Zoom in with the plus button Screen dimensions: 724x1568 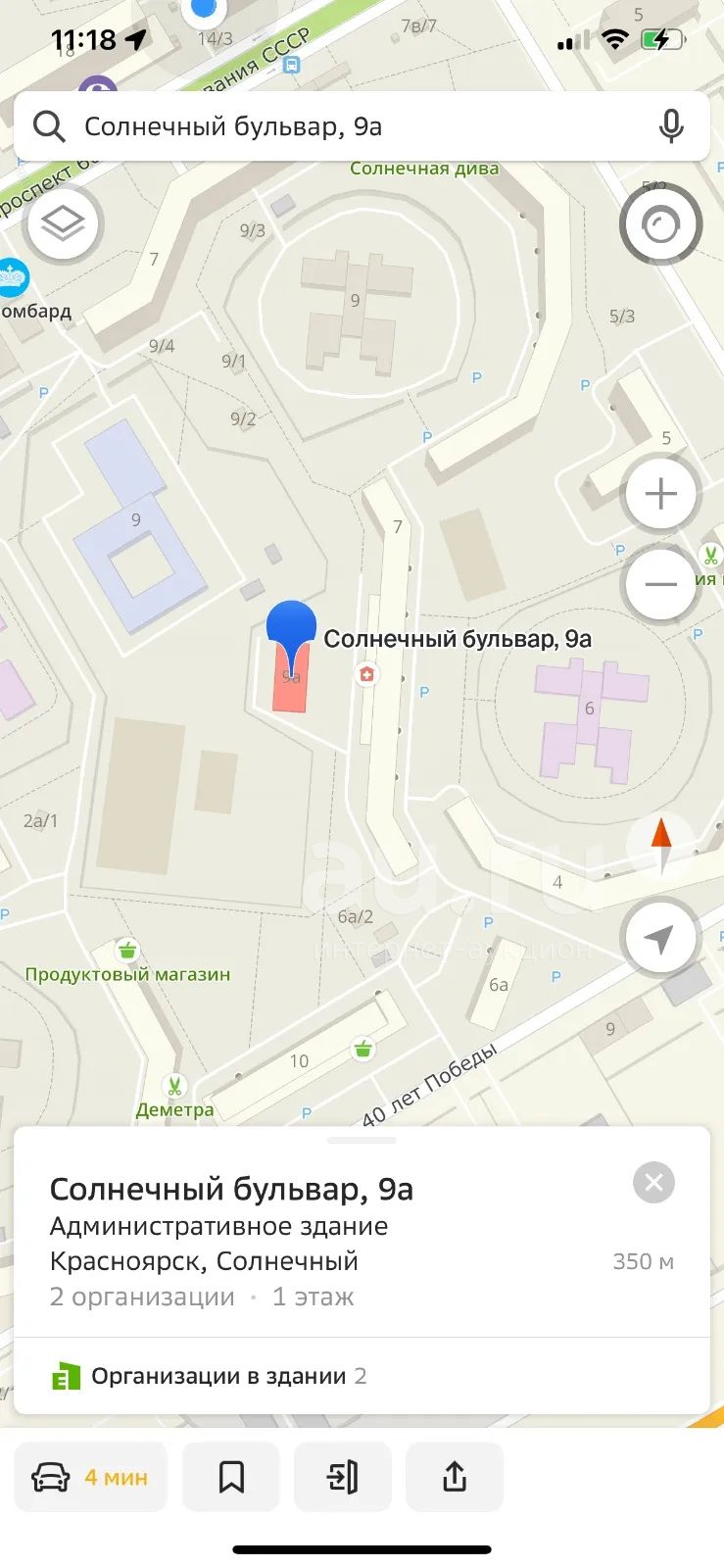[x=660, y=493]
